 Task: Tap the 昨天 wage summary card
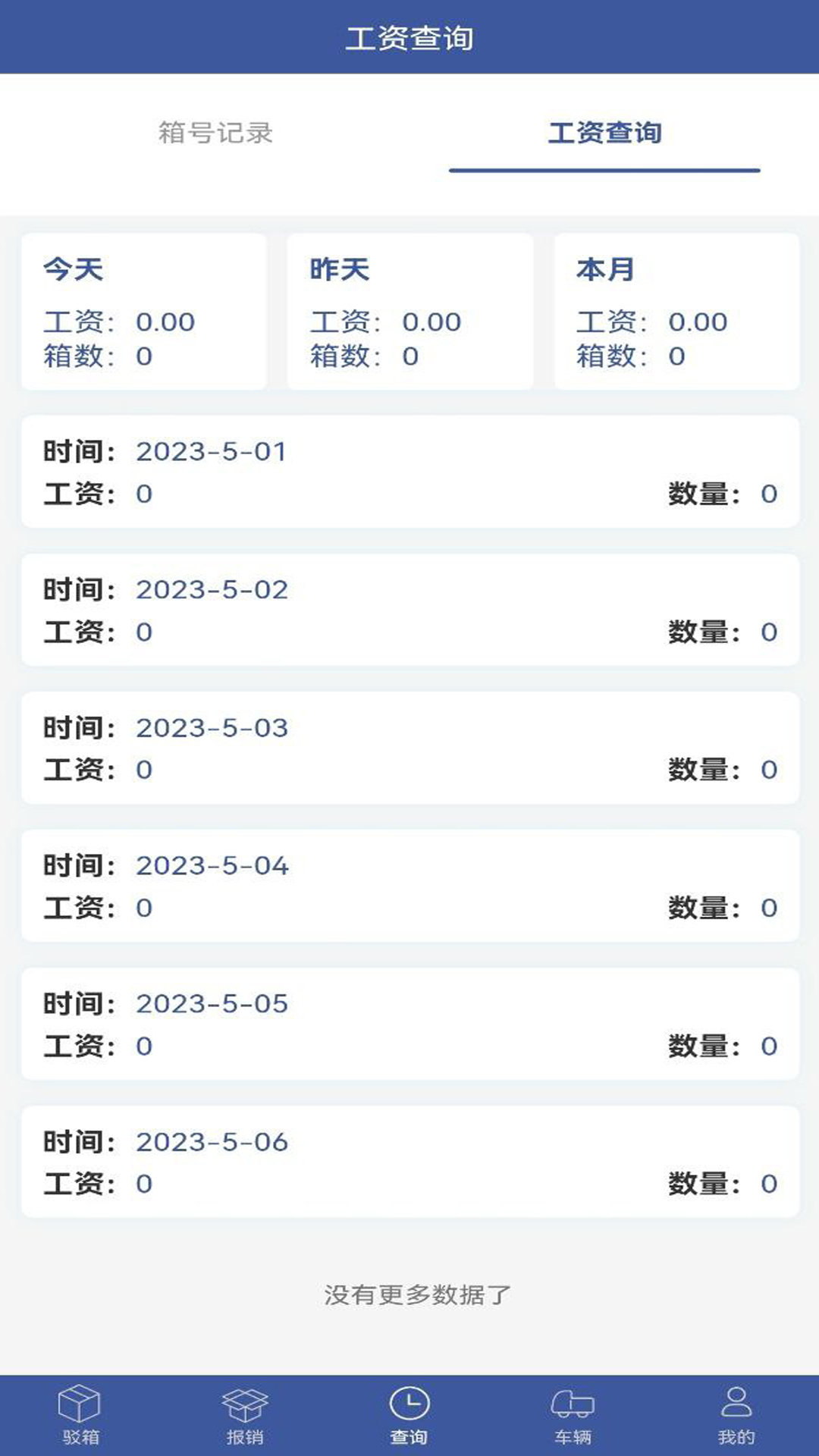pos(409,309)
